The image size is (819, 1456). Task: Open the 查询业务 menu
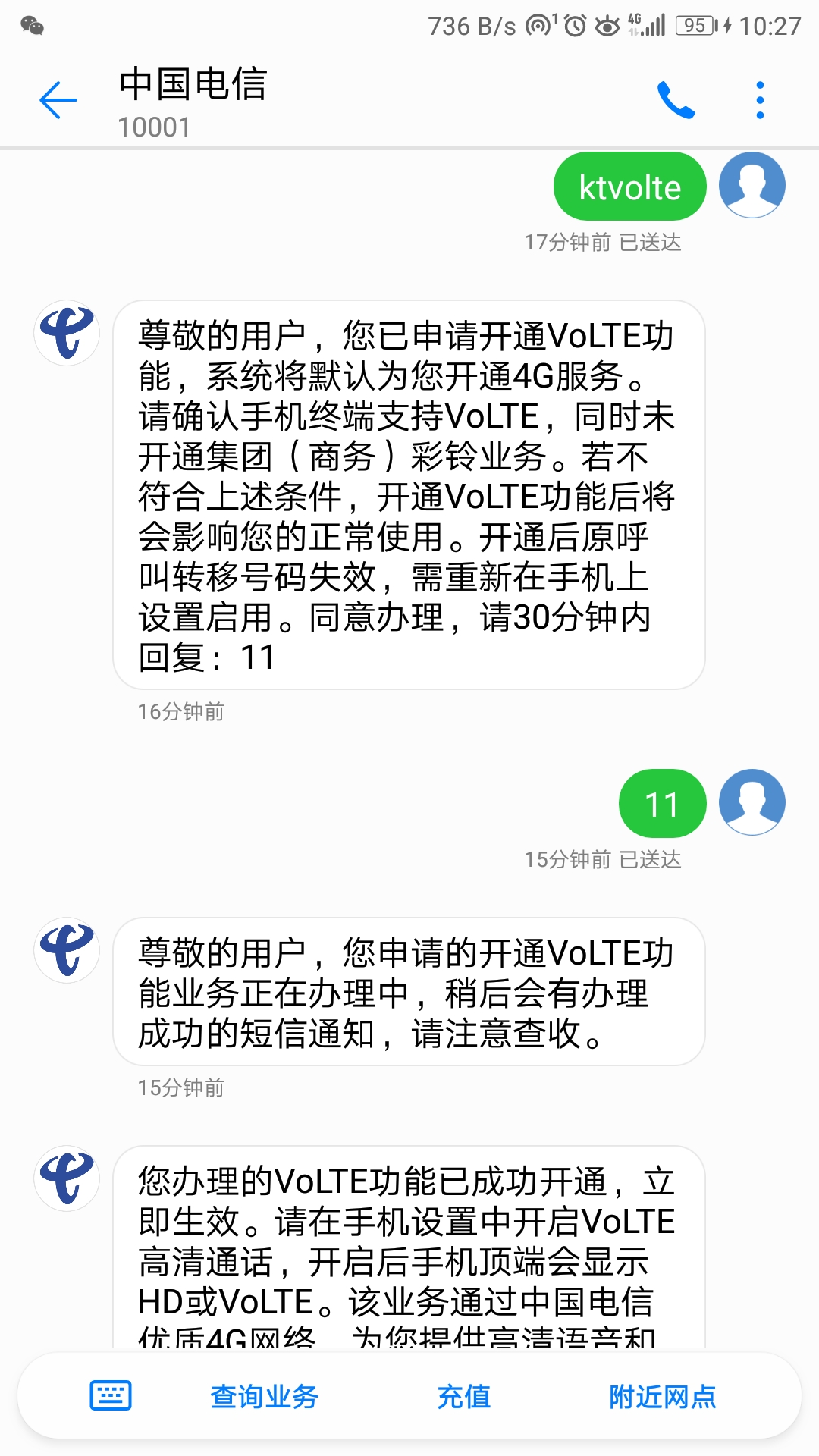pos(264,1396)
